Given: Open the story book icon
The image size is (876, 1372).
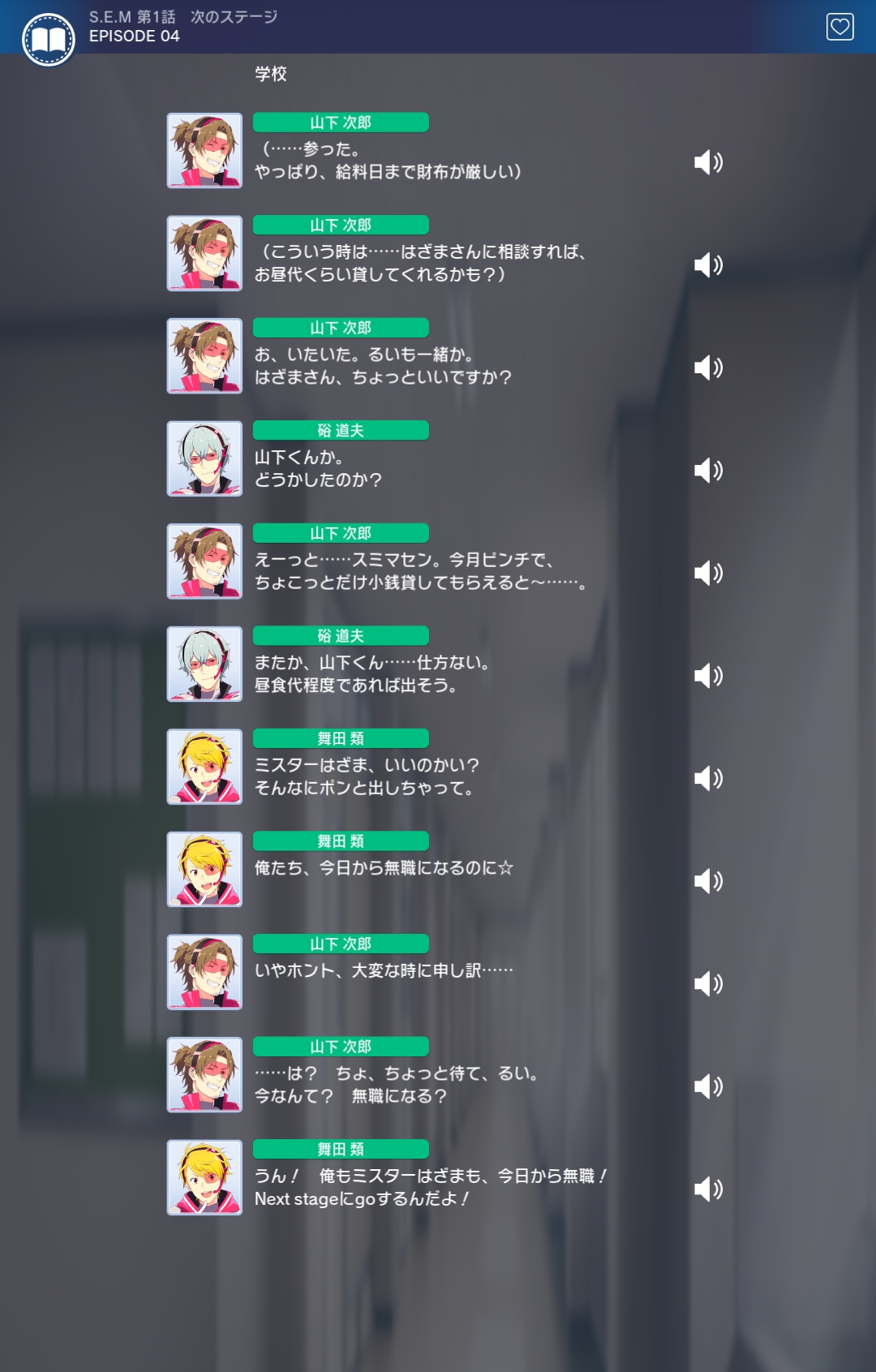Looking at the screenshot, I should tap(49, 39).
